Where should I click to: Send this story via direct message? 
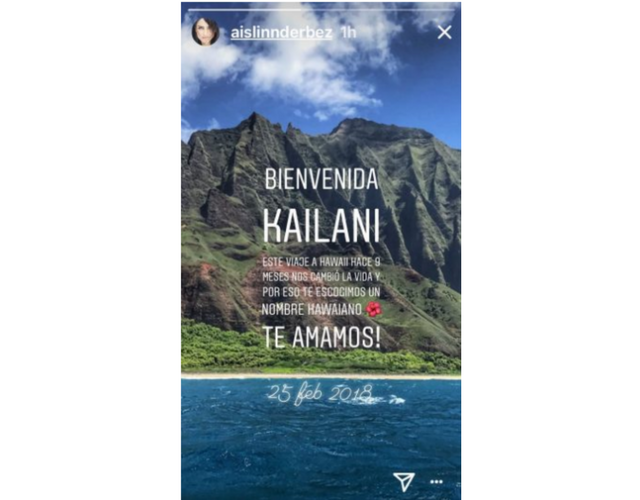401,481
